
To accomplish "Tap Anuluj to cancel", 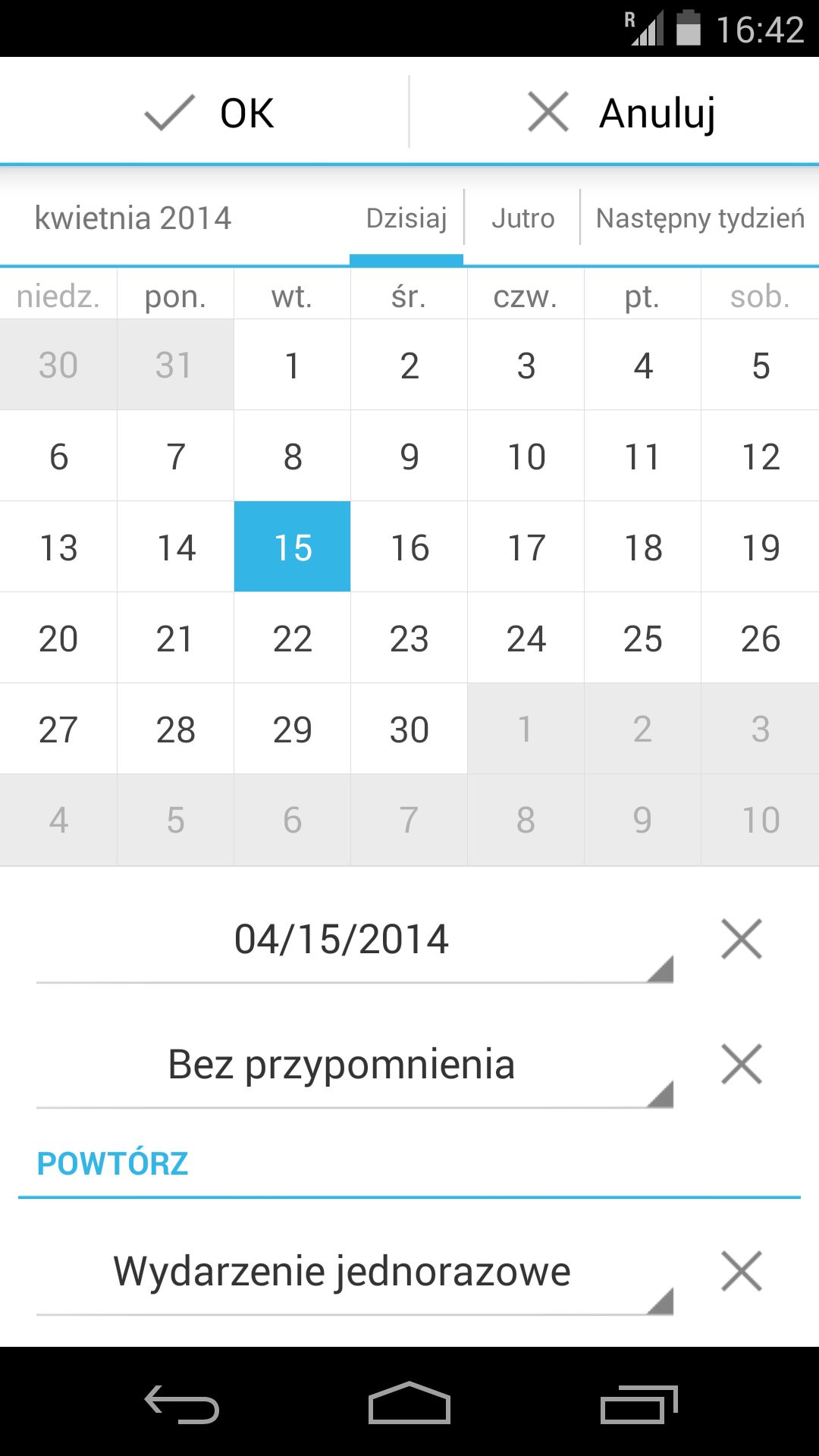I will click(x=615, y=112).
